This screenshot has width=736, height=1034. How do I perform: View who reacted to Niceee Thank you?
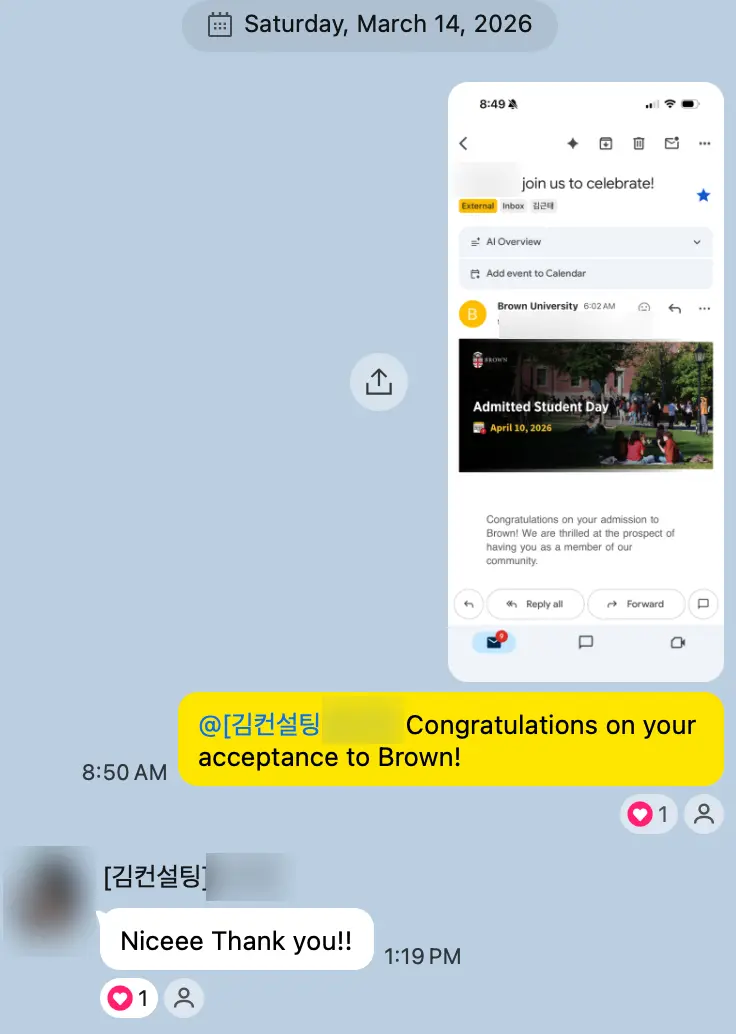pos(184,997)
